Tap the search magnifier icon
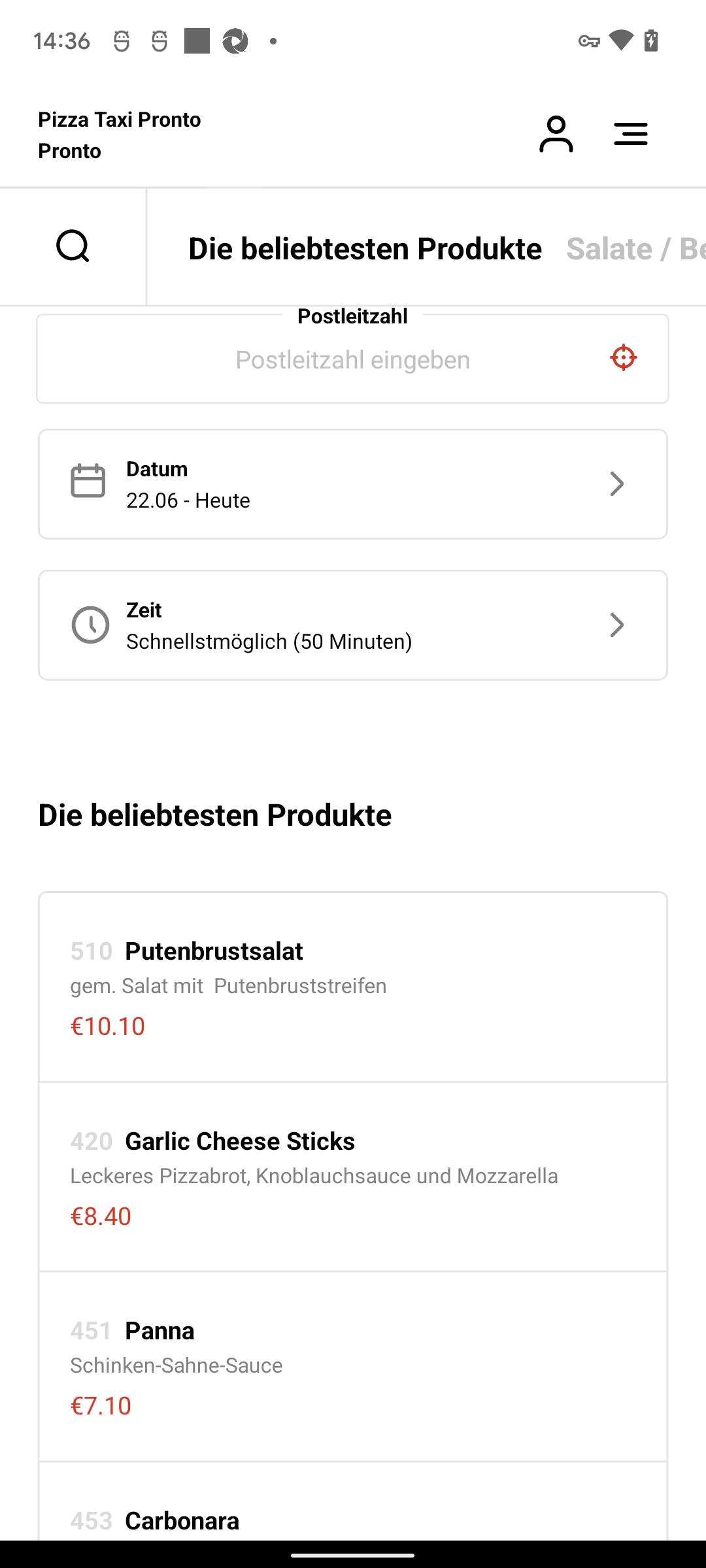 [73, 246]
